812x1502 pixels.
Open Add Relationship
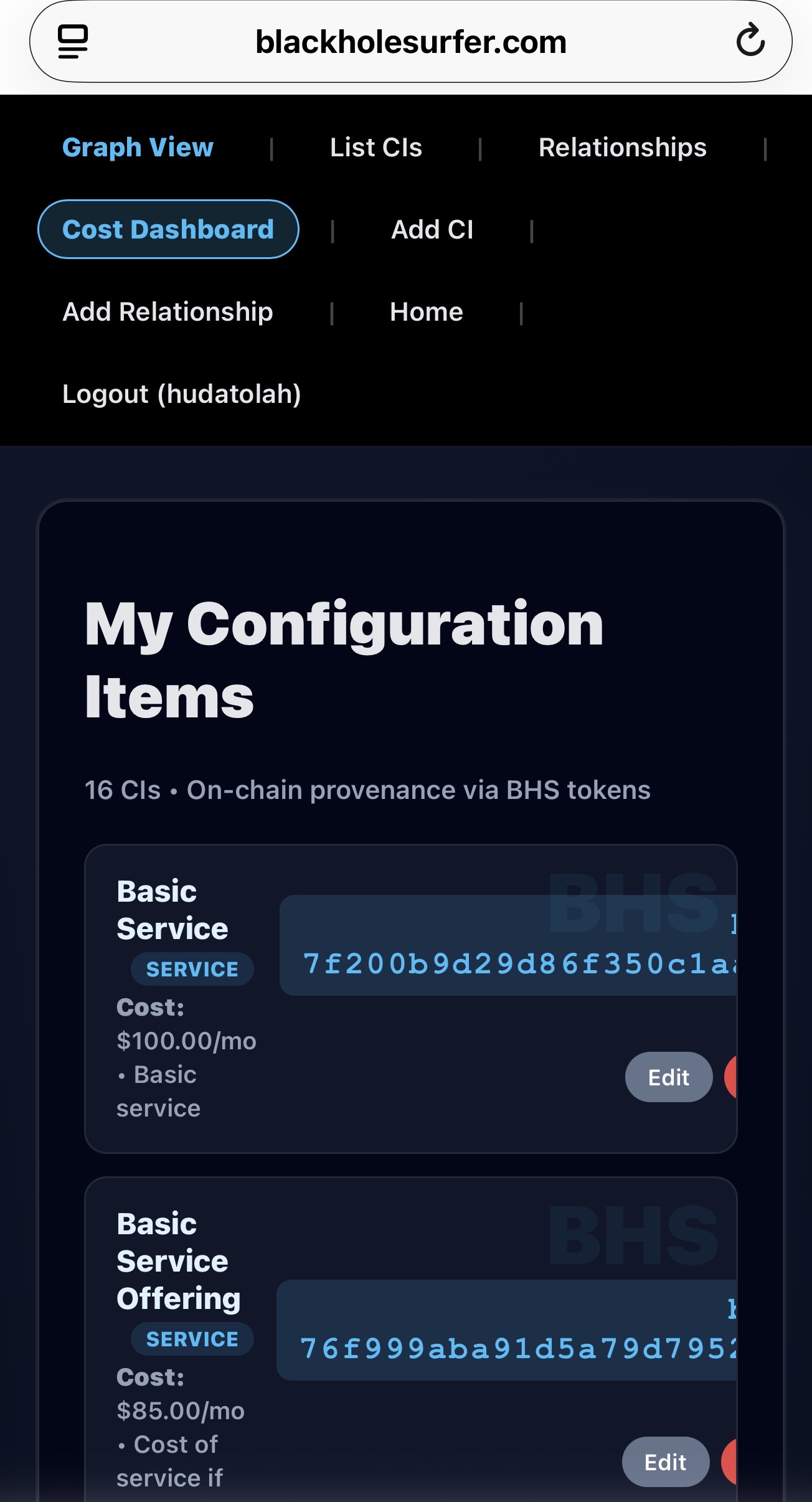168,311
